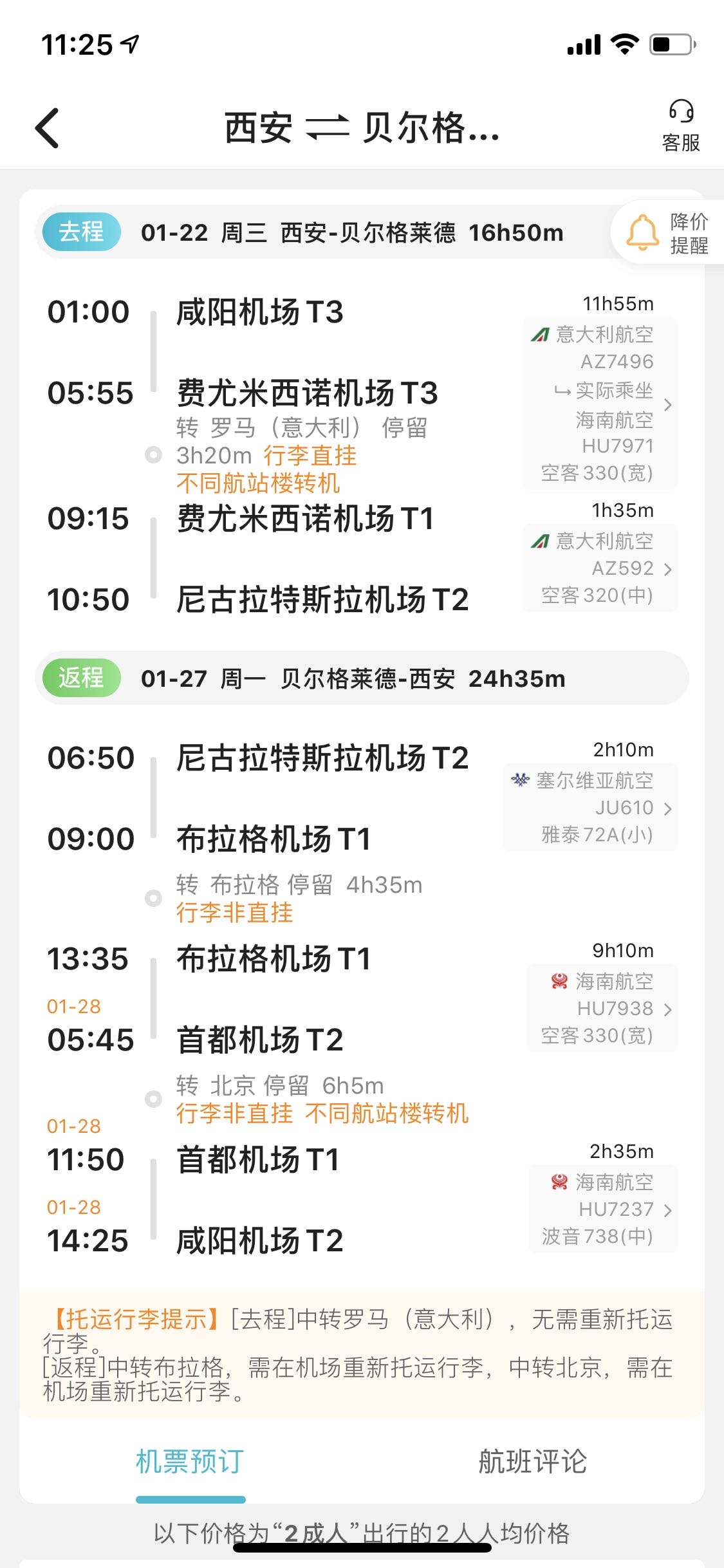Go back to the previous page
The height and width of the screenshot is (1568, 724).
48,128
